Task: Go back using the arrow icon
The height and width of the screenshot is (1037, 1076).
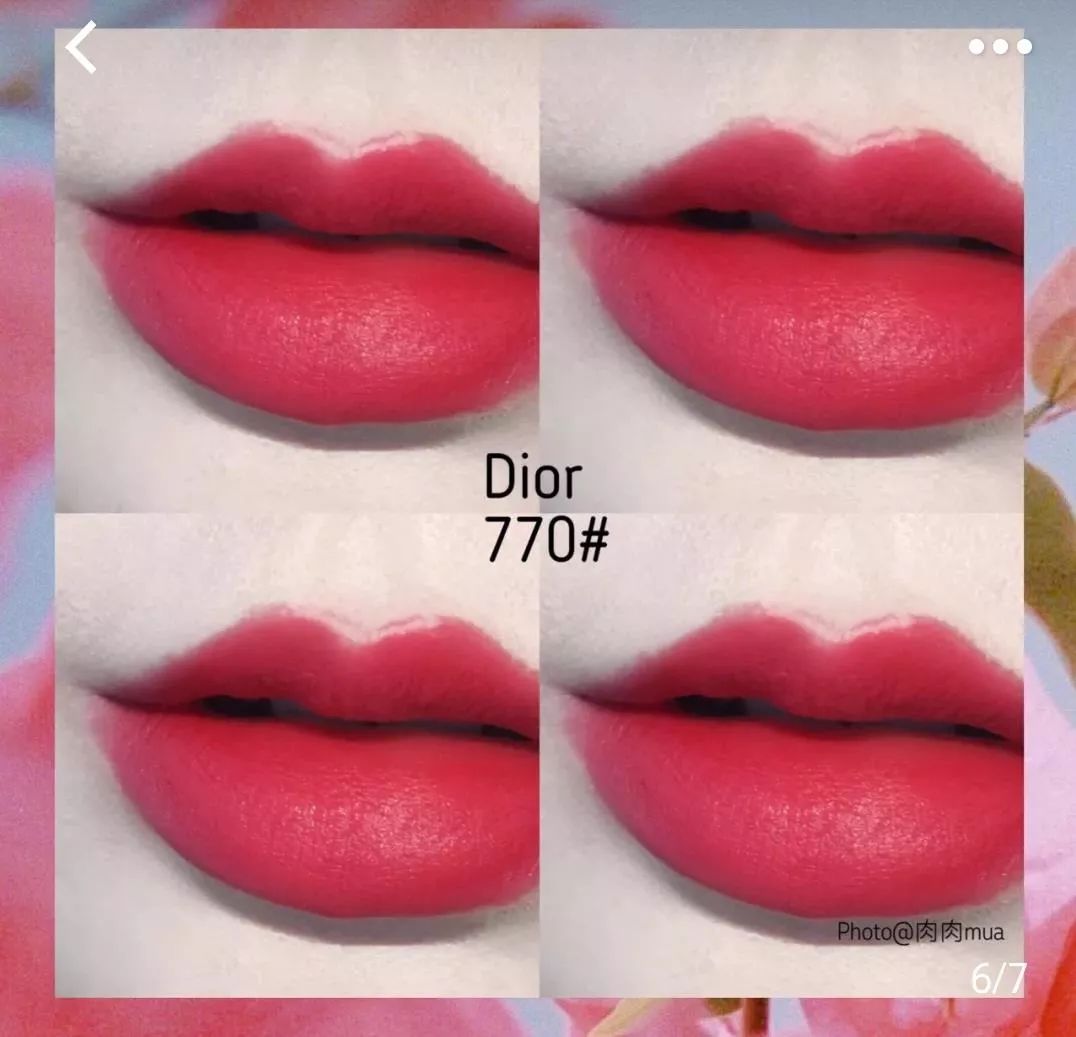Action: [81, 47]
